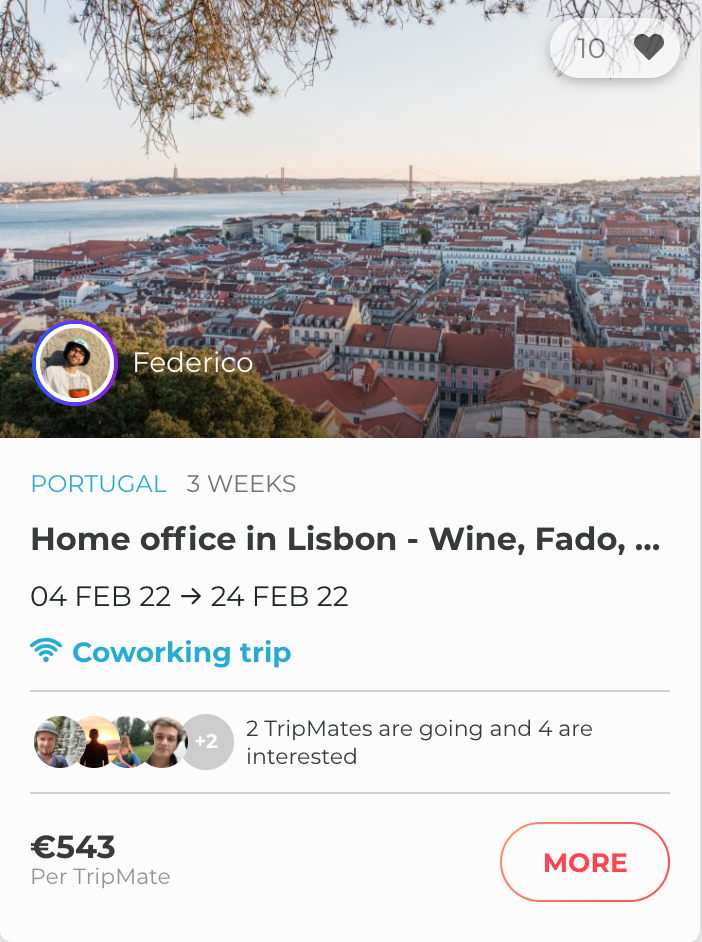702x942 pixels.
Task: Open the Home office in Lisbon trip card
Action: (x=345, y=540)
